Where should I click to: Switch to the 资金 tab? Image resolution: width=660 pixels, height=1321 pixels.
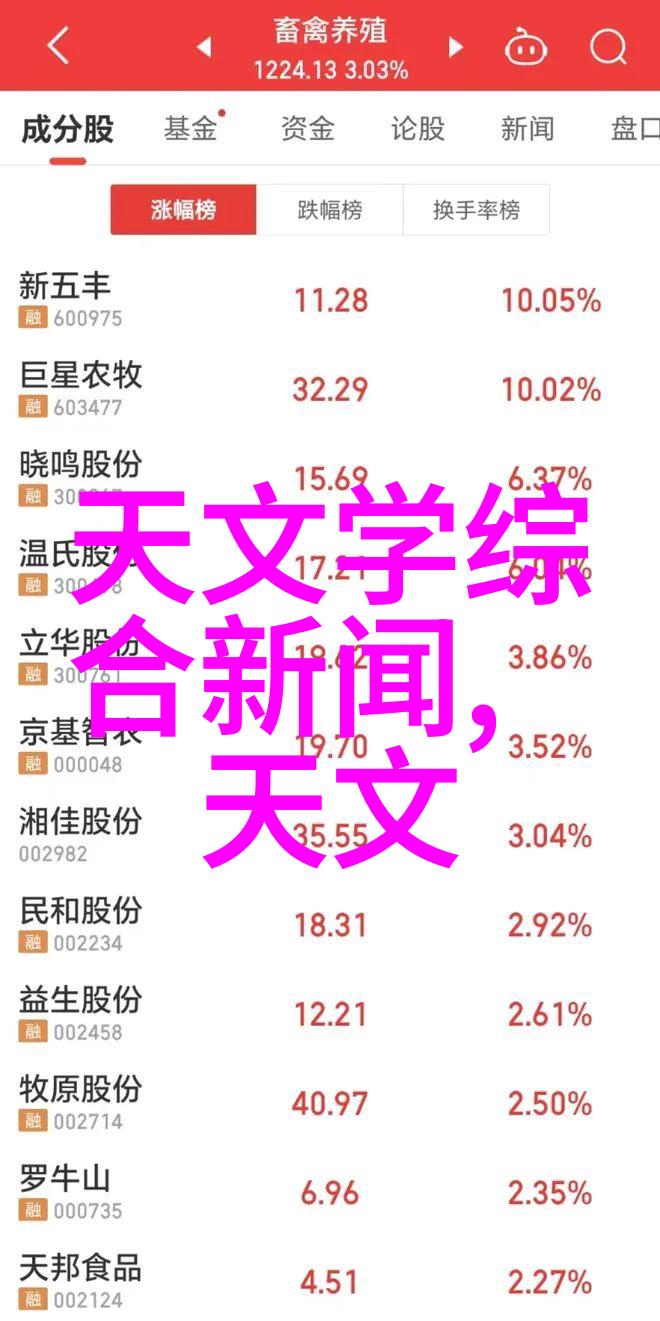[307, 129]
